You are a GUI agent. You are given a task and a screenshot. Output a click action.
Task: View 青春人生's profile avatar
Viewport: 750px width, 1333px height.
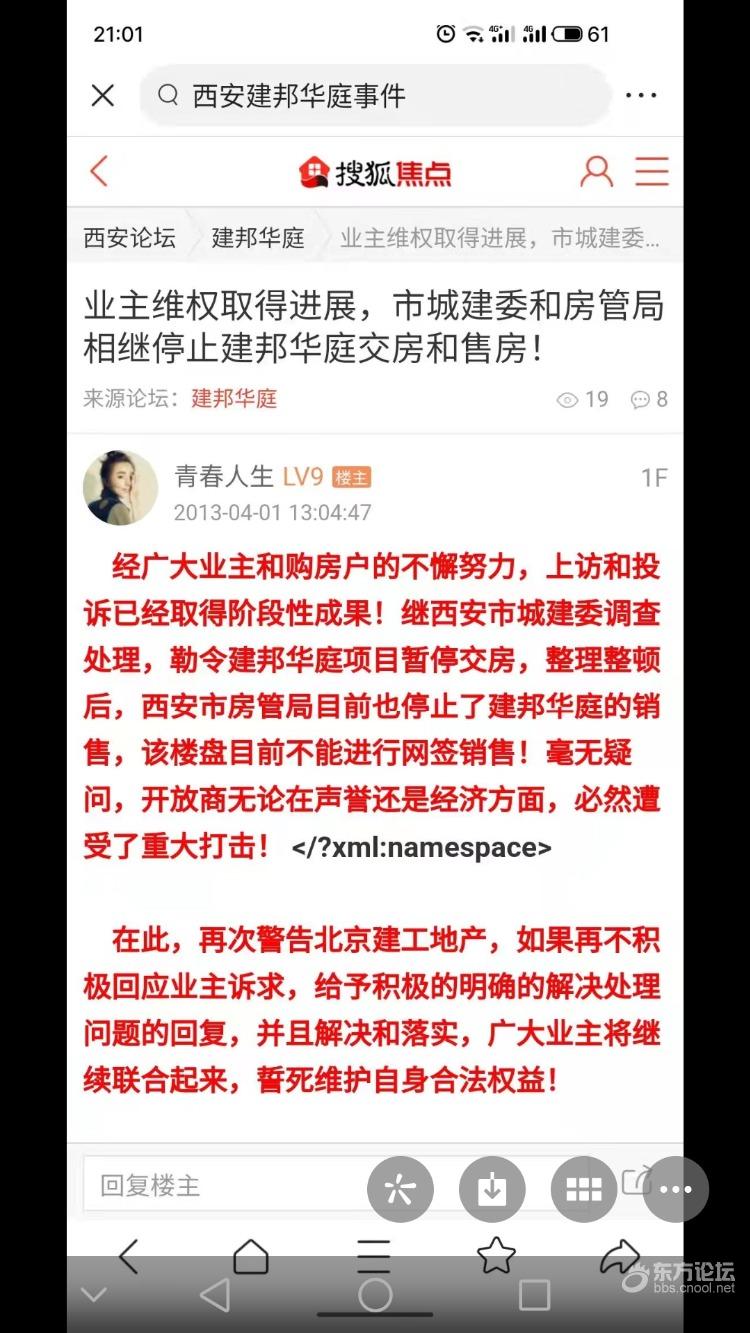(120, 487)
